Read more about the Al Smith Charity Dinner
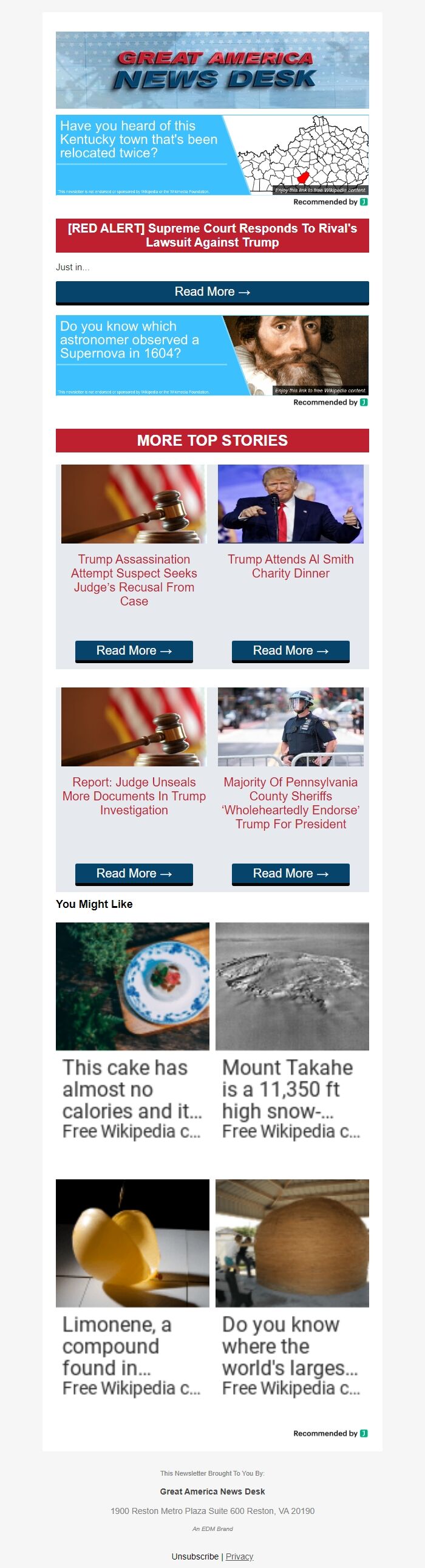 [x=290, y=650]
